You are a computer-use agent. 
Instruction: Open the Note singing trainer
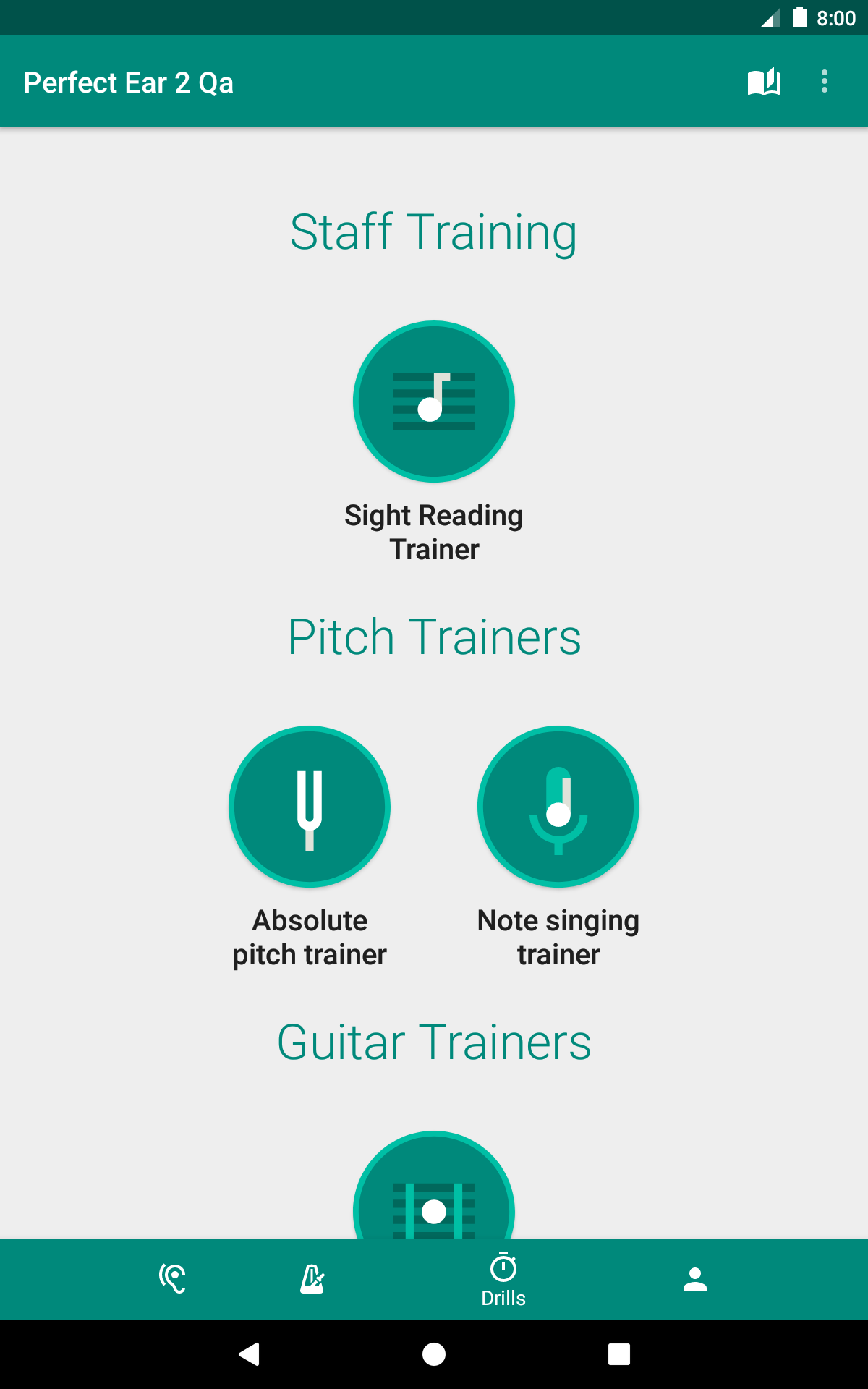(558, 807)
